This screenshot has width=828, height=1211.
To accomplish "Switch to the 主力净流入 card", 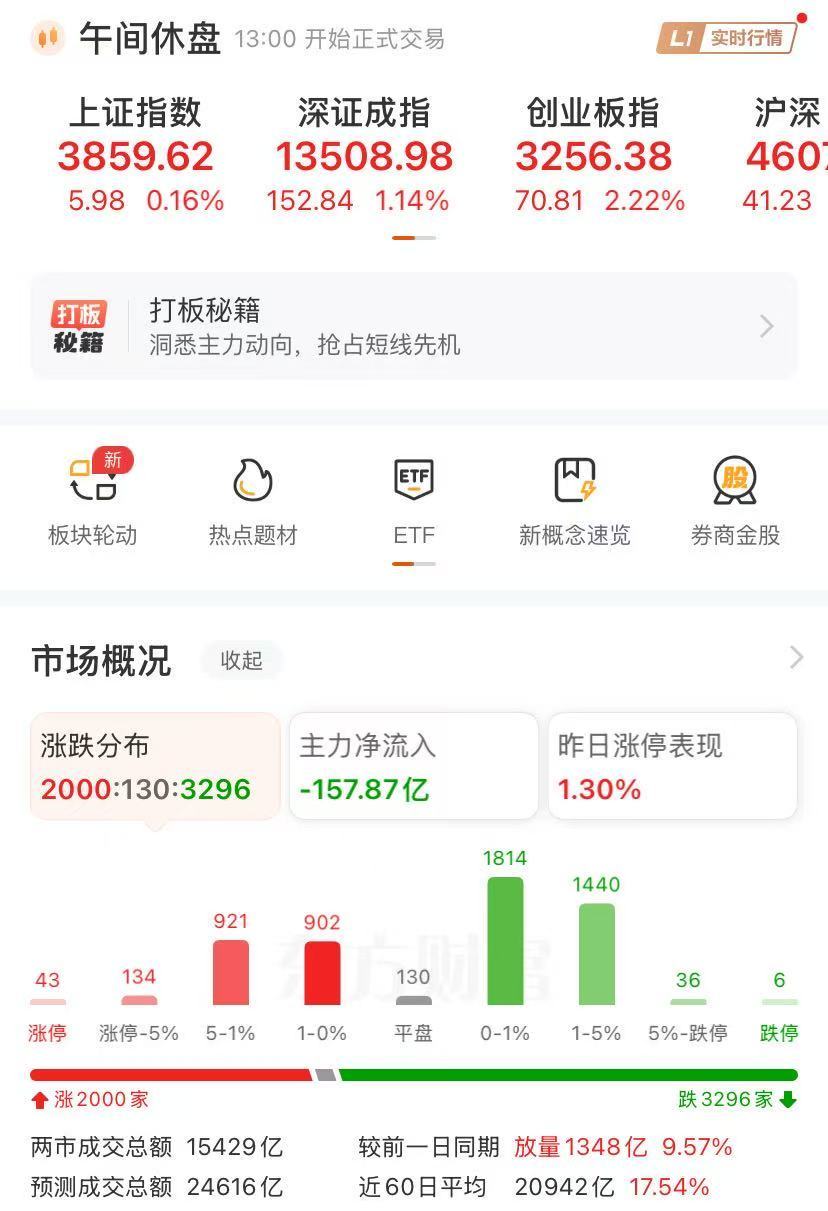I will tap(413, 765).
